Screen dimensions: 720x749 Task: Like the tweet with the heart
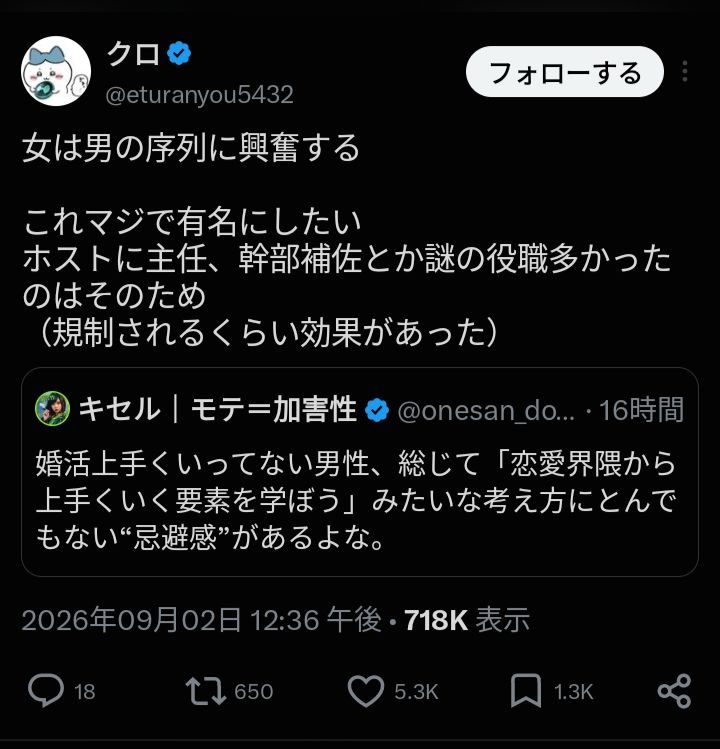click(x=365, y=691)
